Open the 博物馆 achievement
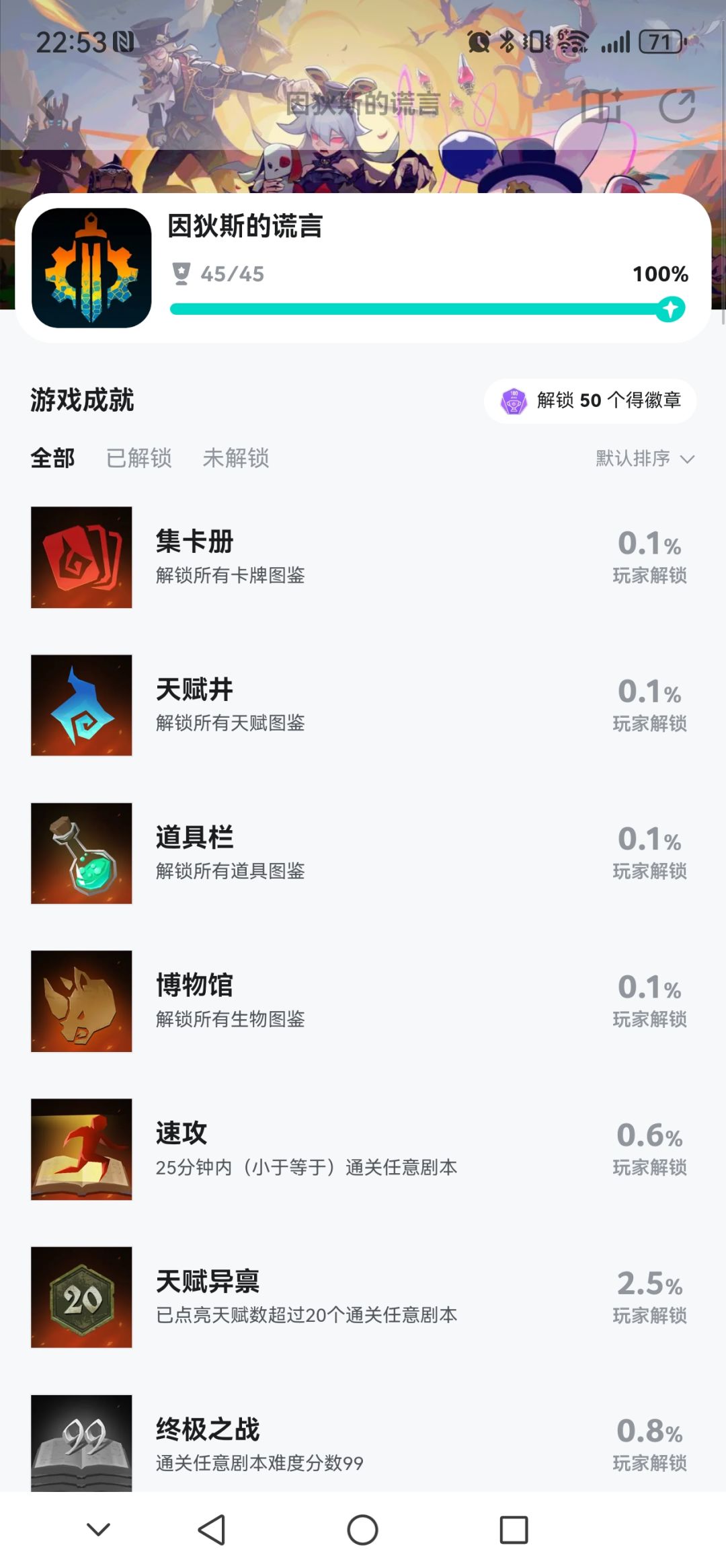Screen dimensions: 726x1568 click(363, 1002)
